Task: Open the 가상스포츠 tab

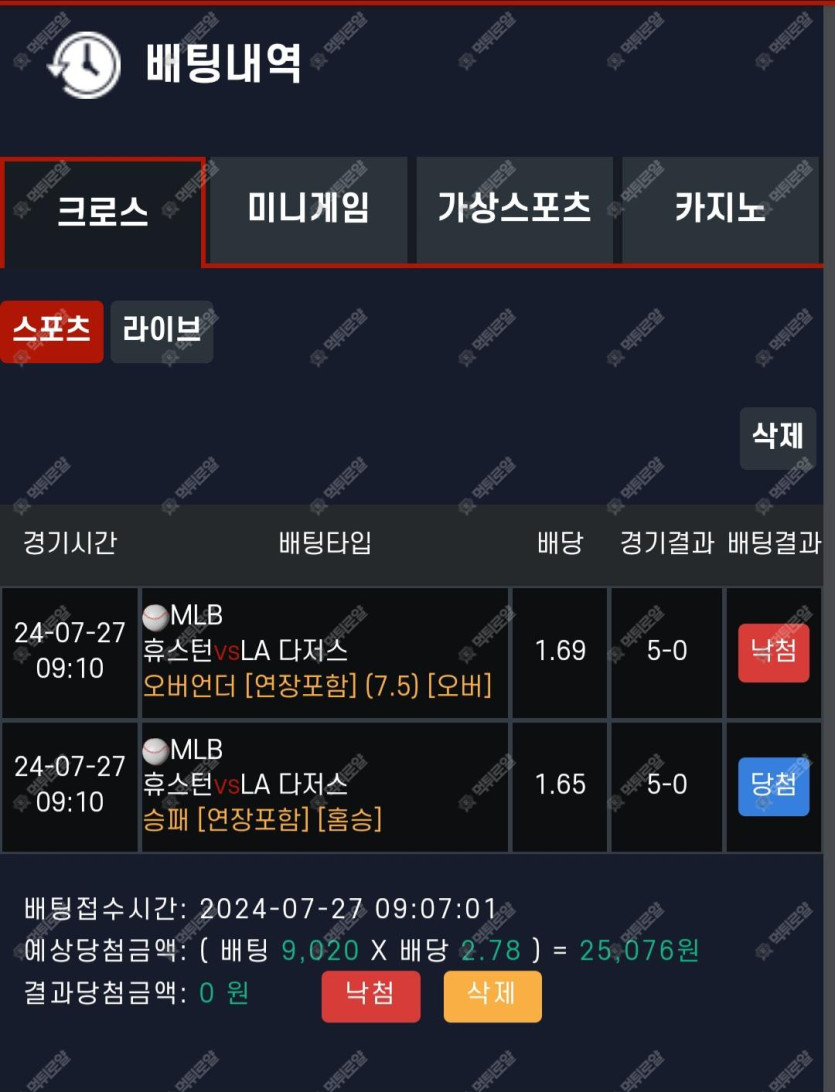Action: pos(514,209)
